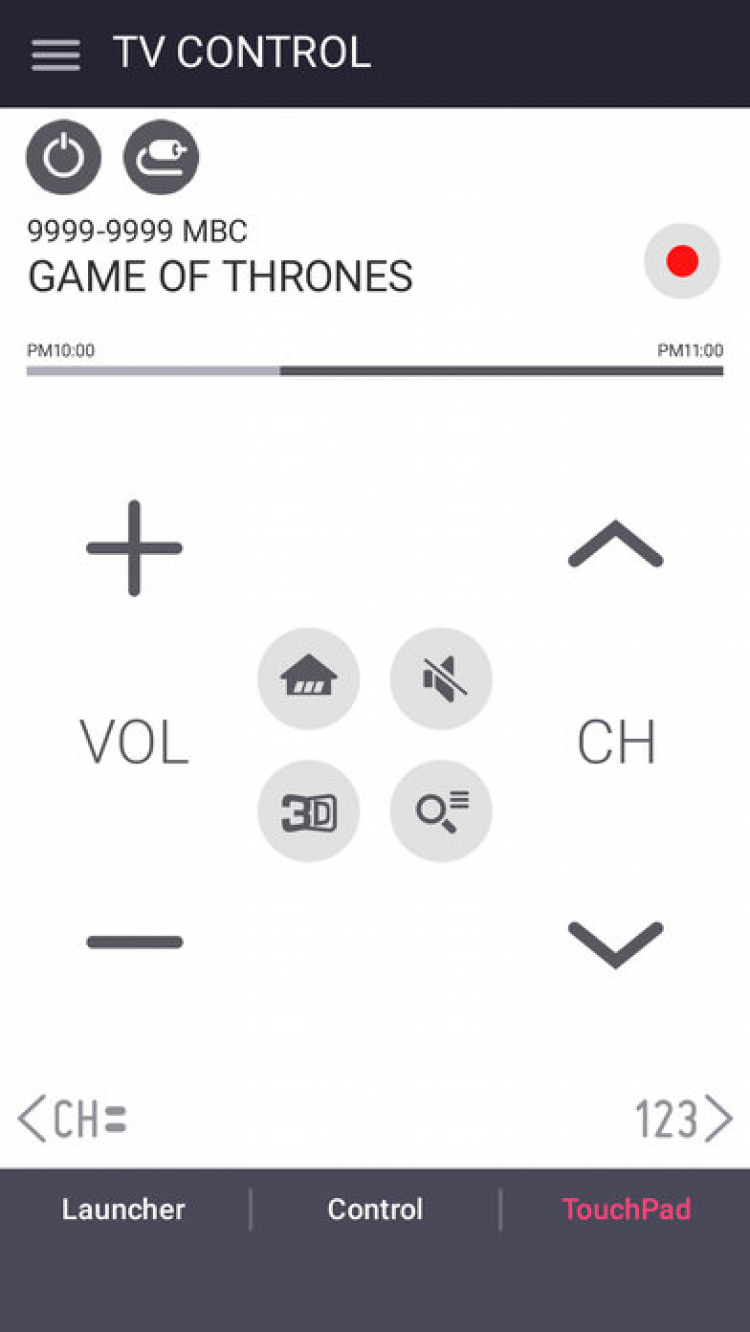Open the search list button
The width and height of the screenshot is (750, 1332).
click(441, 811)
